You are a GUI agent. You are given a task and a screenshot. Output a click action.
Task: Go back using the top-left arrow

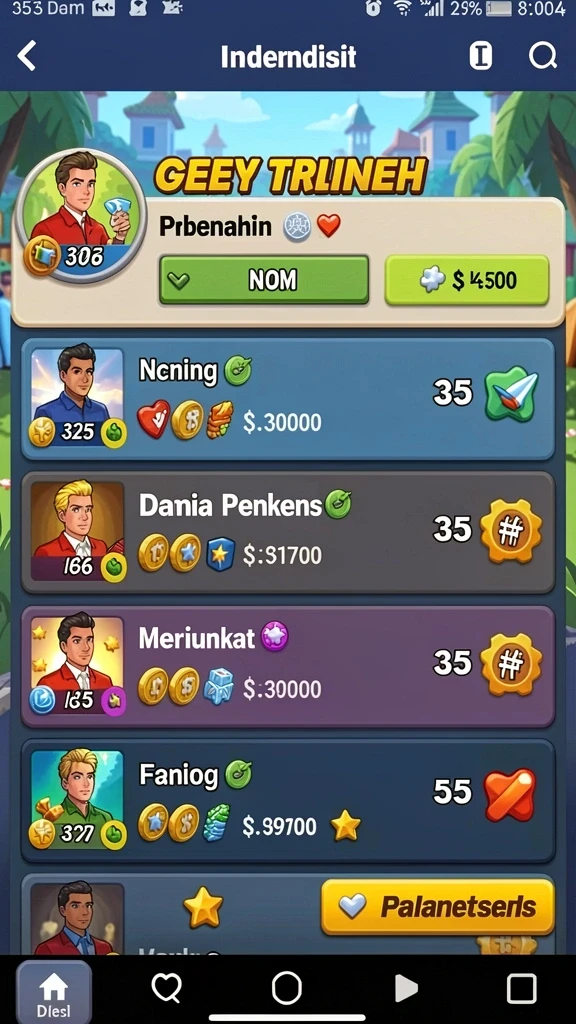[27, 56]
